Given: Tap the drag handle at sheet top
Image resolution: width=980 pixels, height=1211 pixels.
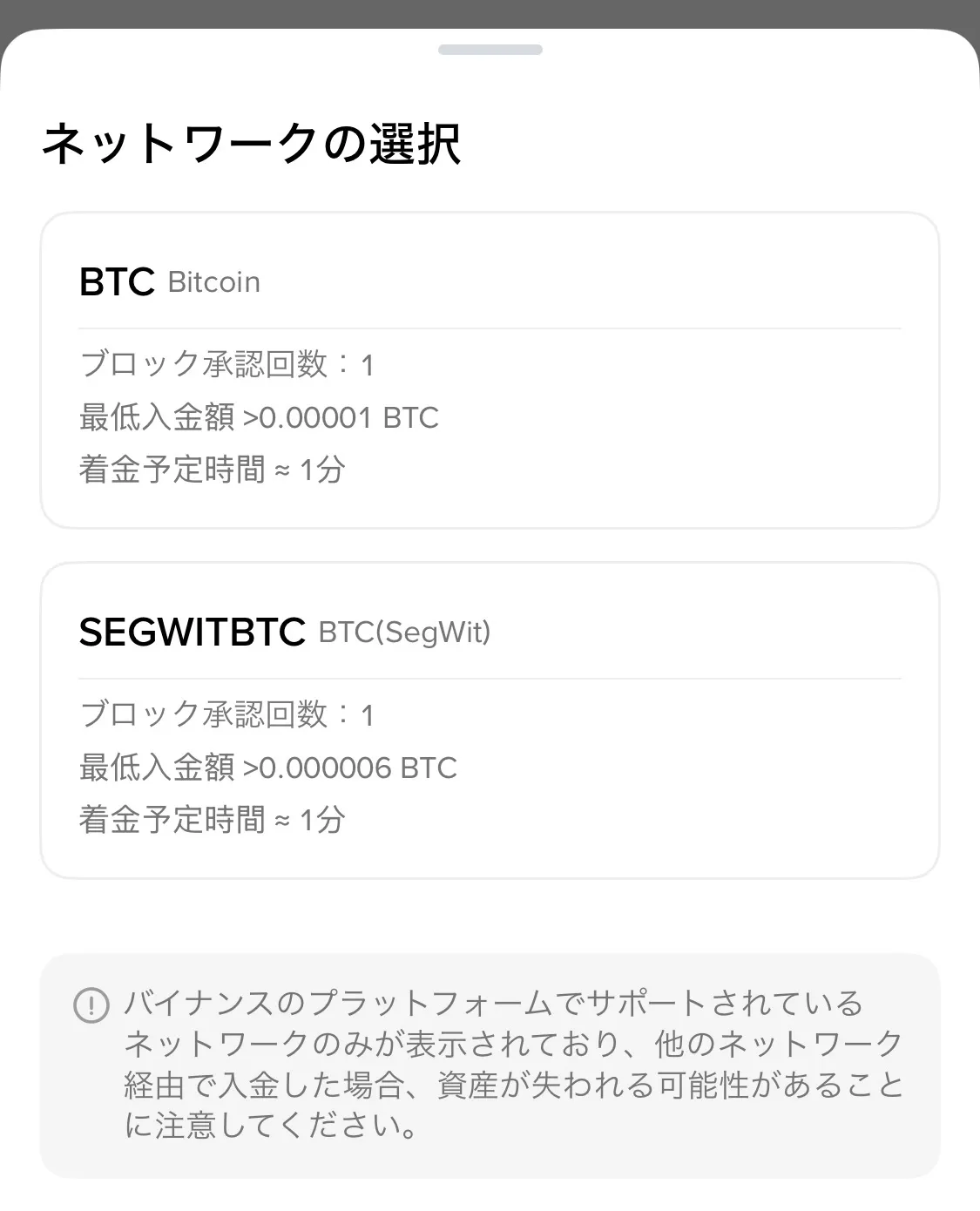Looking at the screenshot, I should pos(490,51).
